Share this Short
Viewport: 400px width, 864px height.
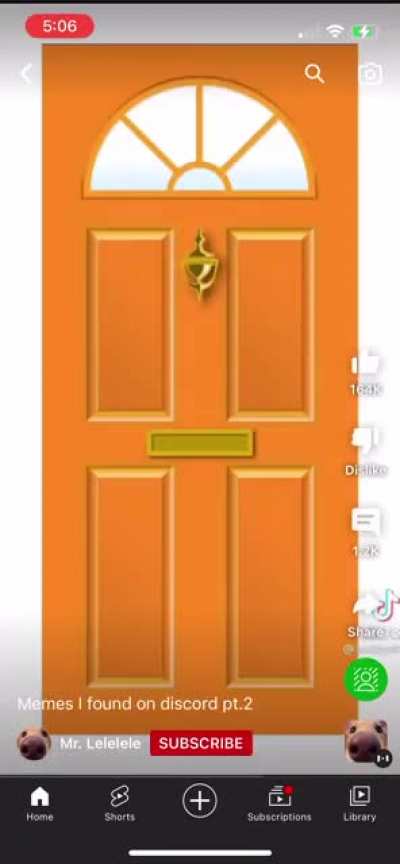[x=366, y=604]
